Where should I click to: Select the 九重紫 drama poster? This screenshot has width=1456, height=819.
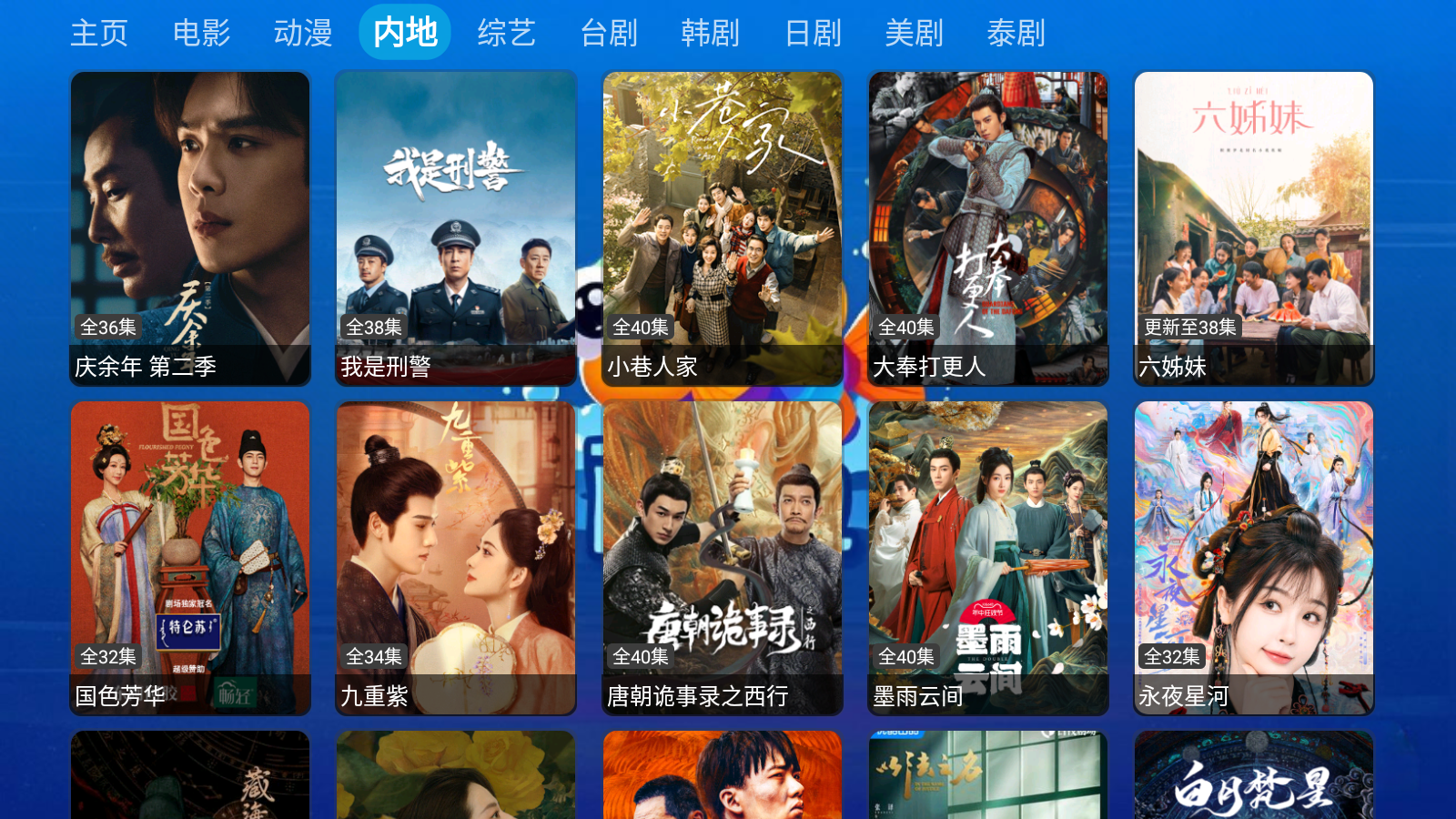point(456,557)
